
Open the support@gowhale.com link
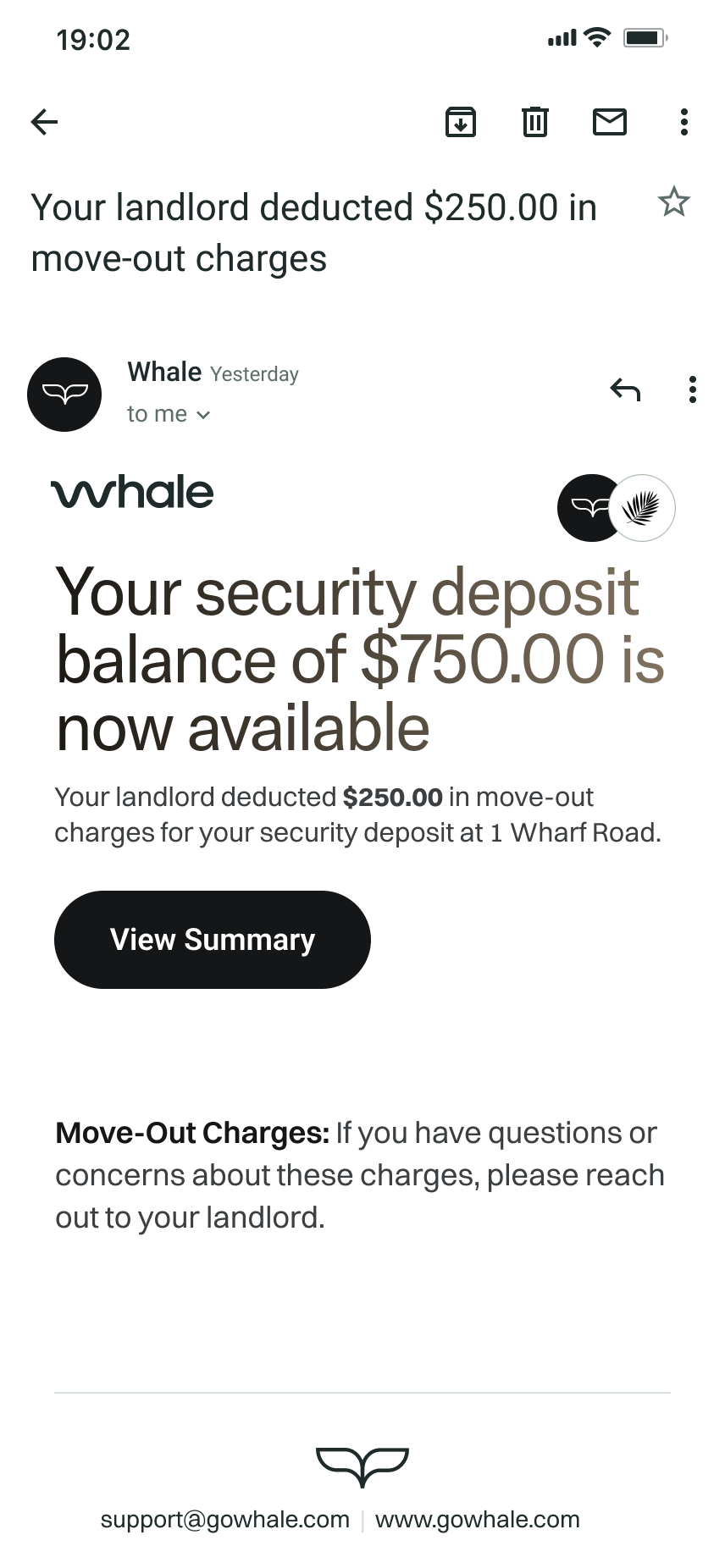[224, 1520]
